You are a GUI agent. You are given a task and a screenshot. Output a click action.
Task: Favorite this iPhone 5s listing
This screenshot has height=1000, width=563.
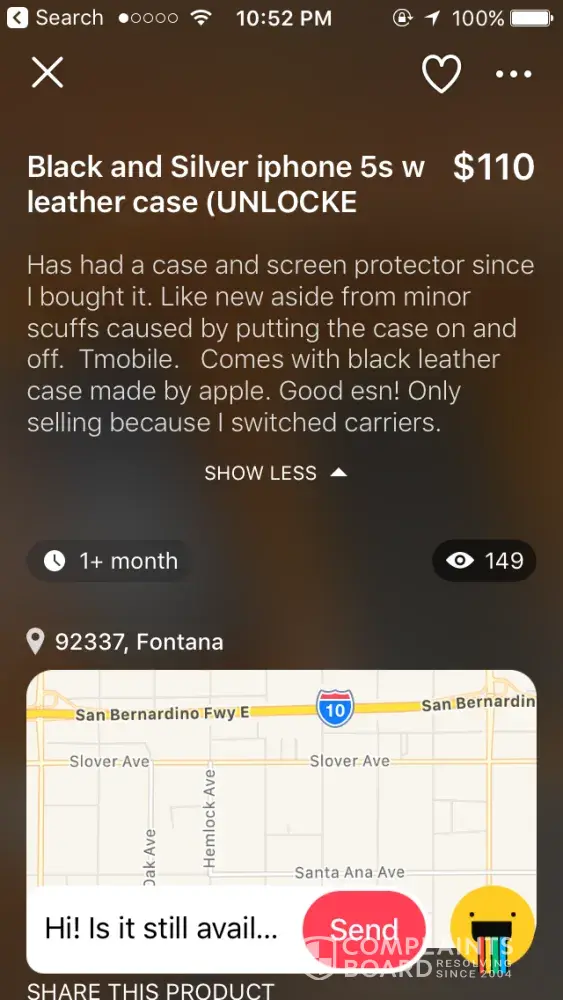click(x=441, y=73)
